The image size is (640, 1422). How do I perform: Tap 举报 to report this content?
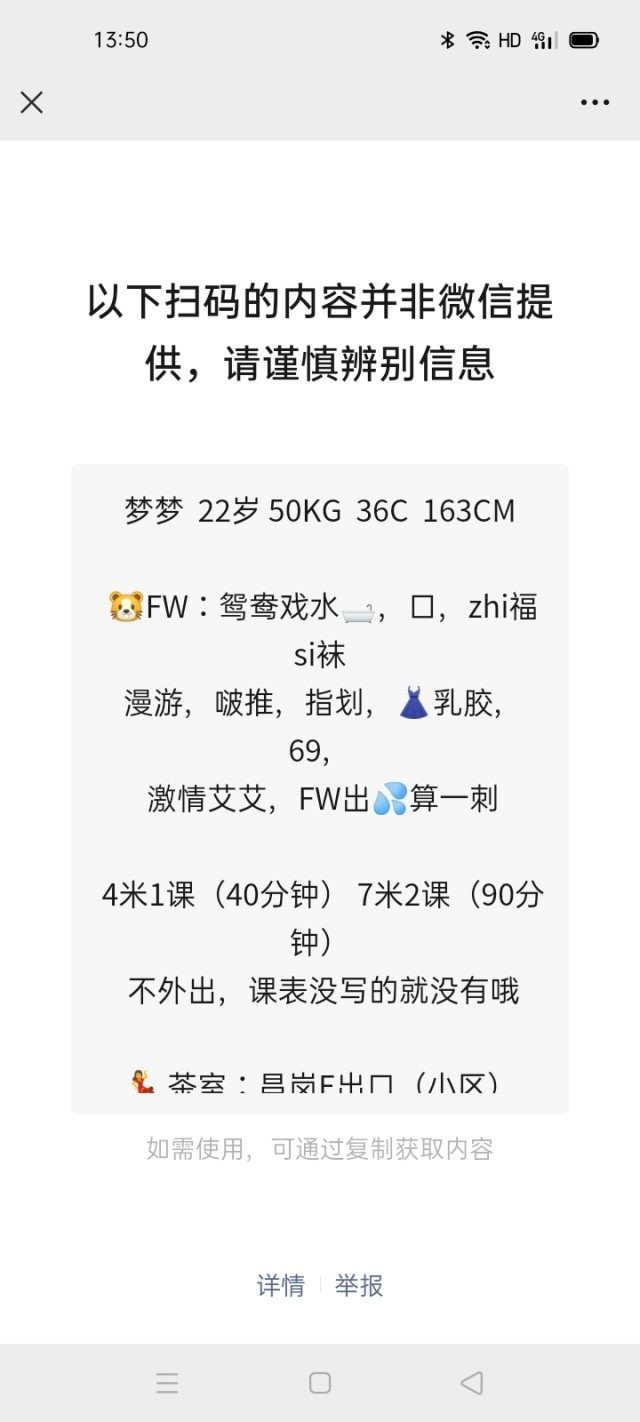(359, 1285)
